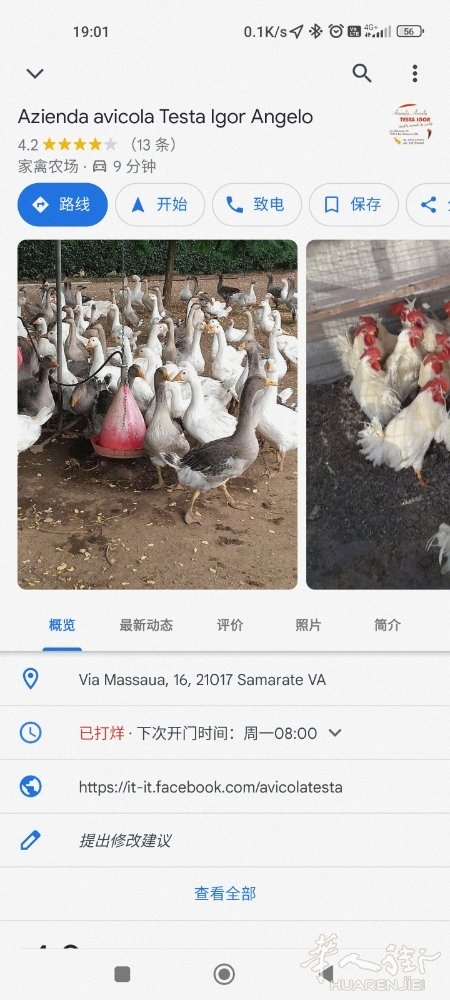450x1000 pixels.
Task: Tap the system home button
Action: pyautogui.click(x=224, y=974)
